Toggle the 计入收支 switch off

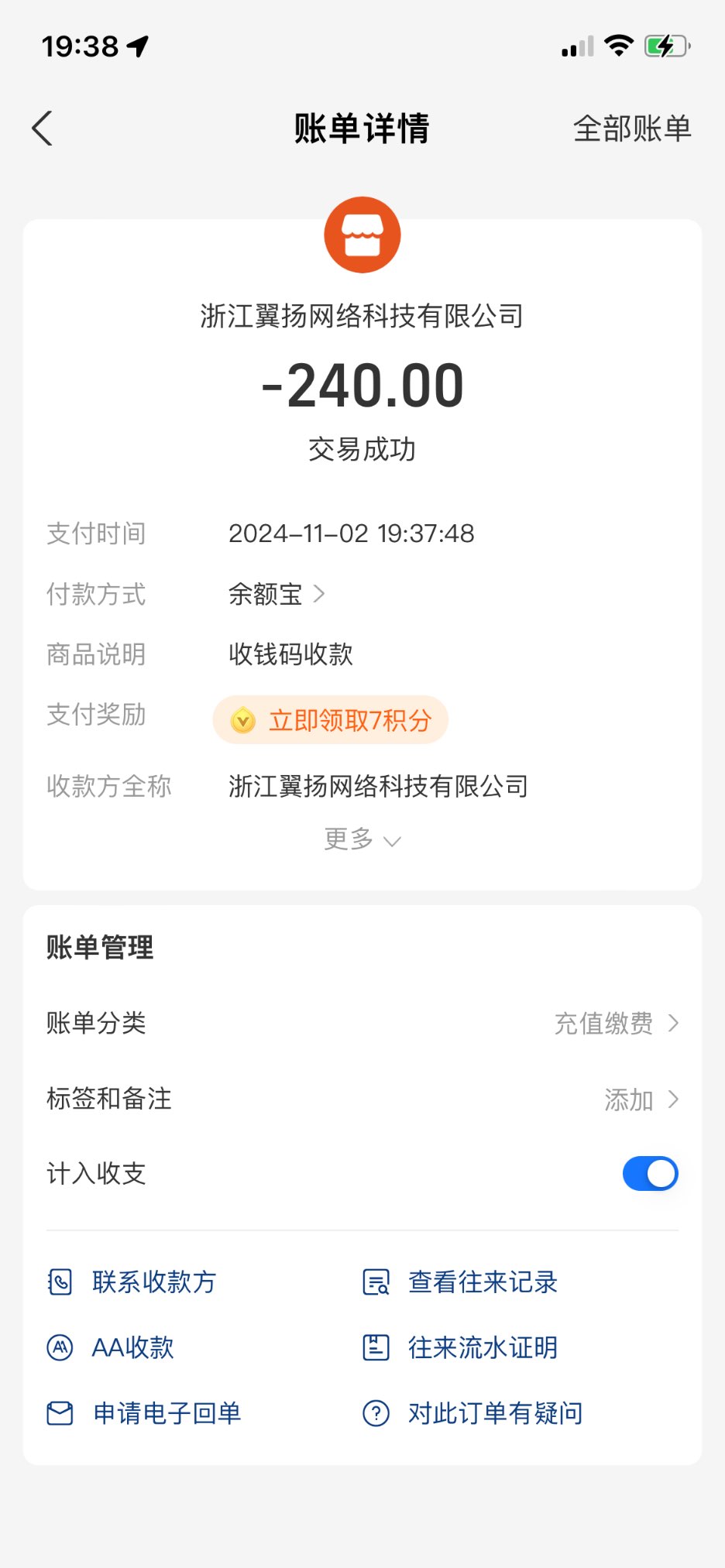[650, 1174]
